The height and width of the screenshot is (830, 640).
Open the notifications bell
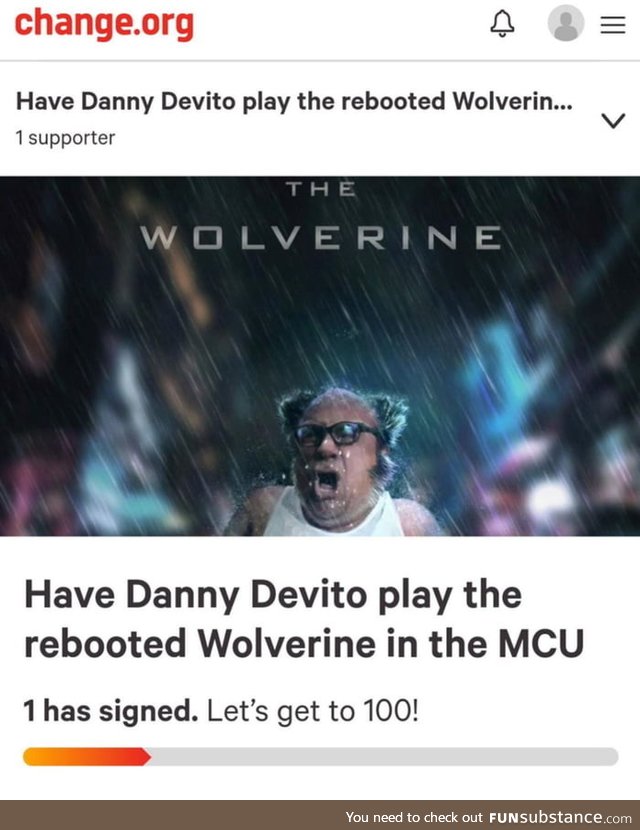click(x=503, y=24)
